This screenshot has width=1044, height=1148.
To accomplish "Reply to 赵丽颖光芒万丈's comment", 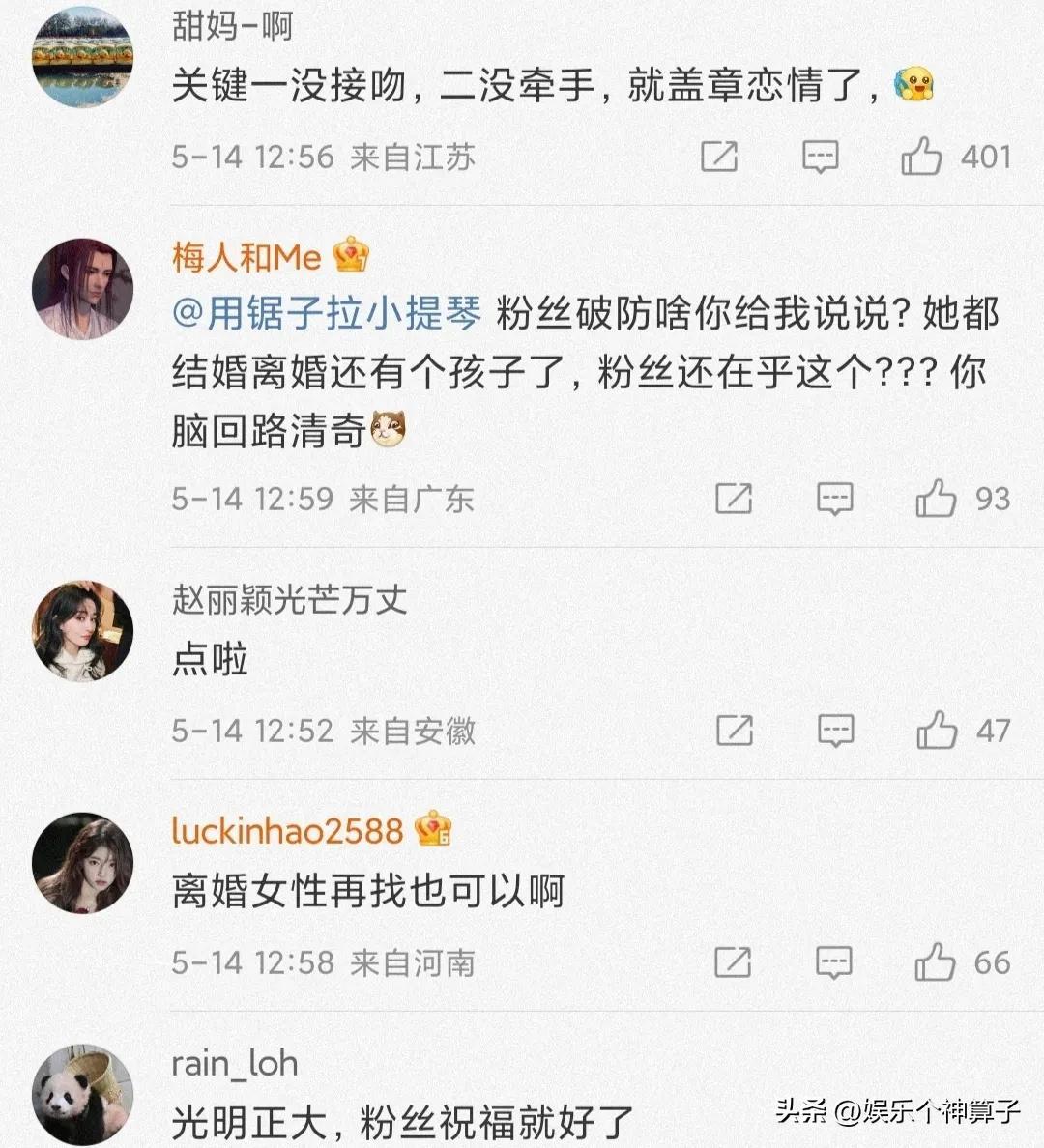I will click(x=836, y=731).
